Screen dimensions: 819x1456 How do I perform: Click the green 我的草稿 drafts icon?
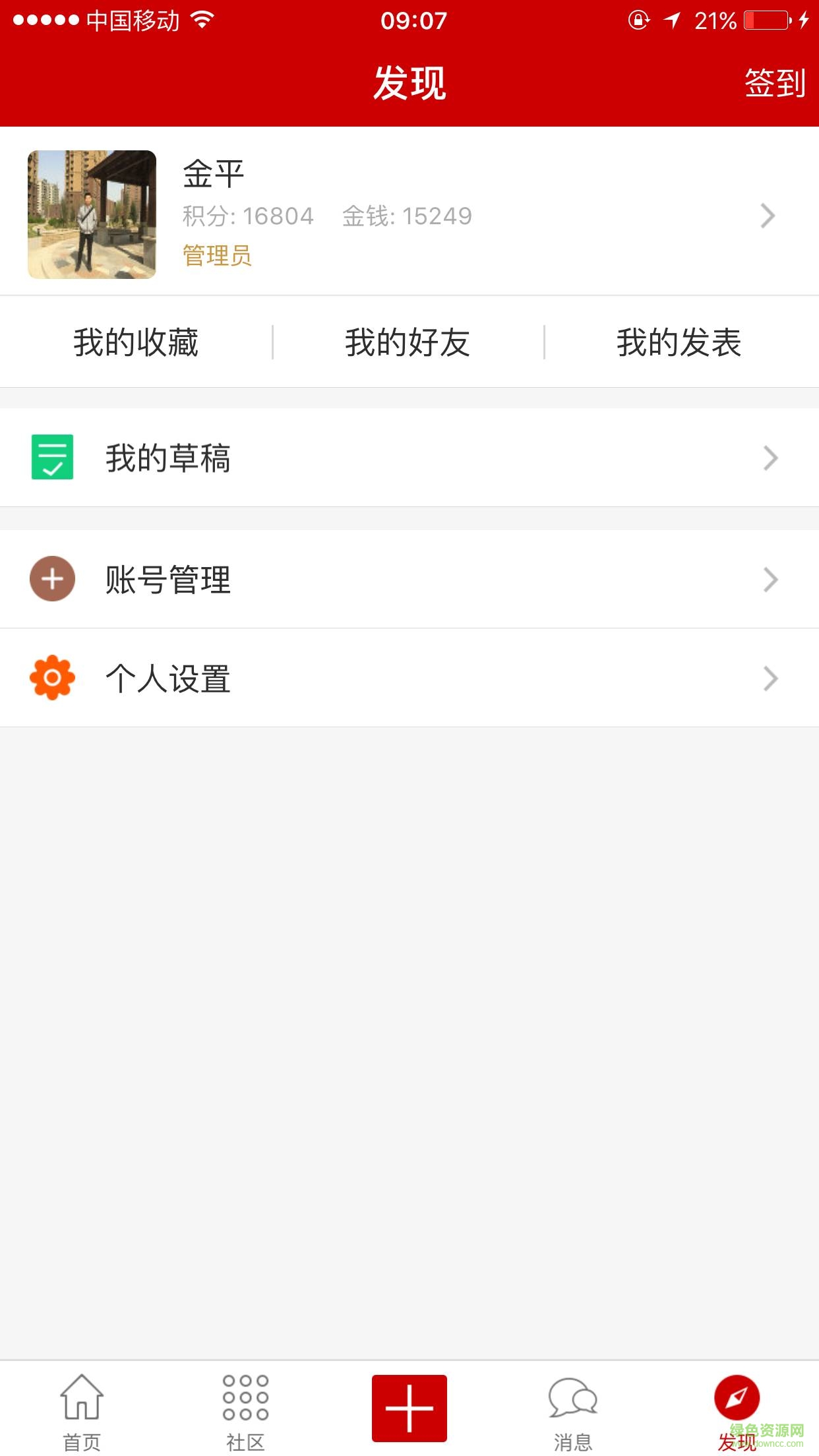(x=53, y=458)
